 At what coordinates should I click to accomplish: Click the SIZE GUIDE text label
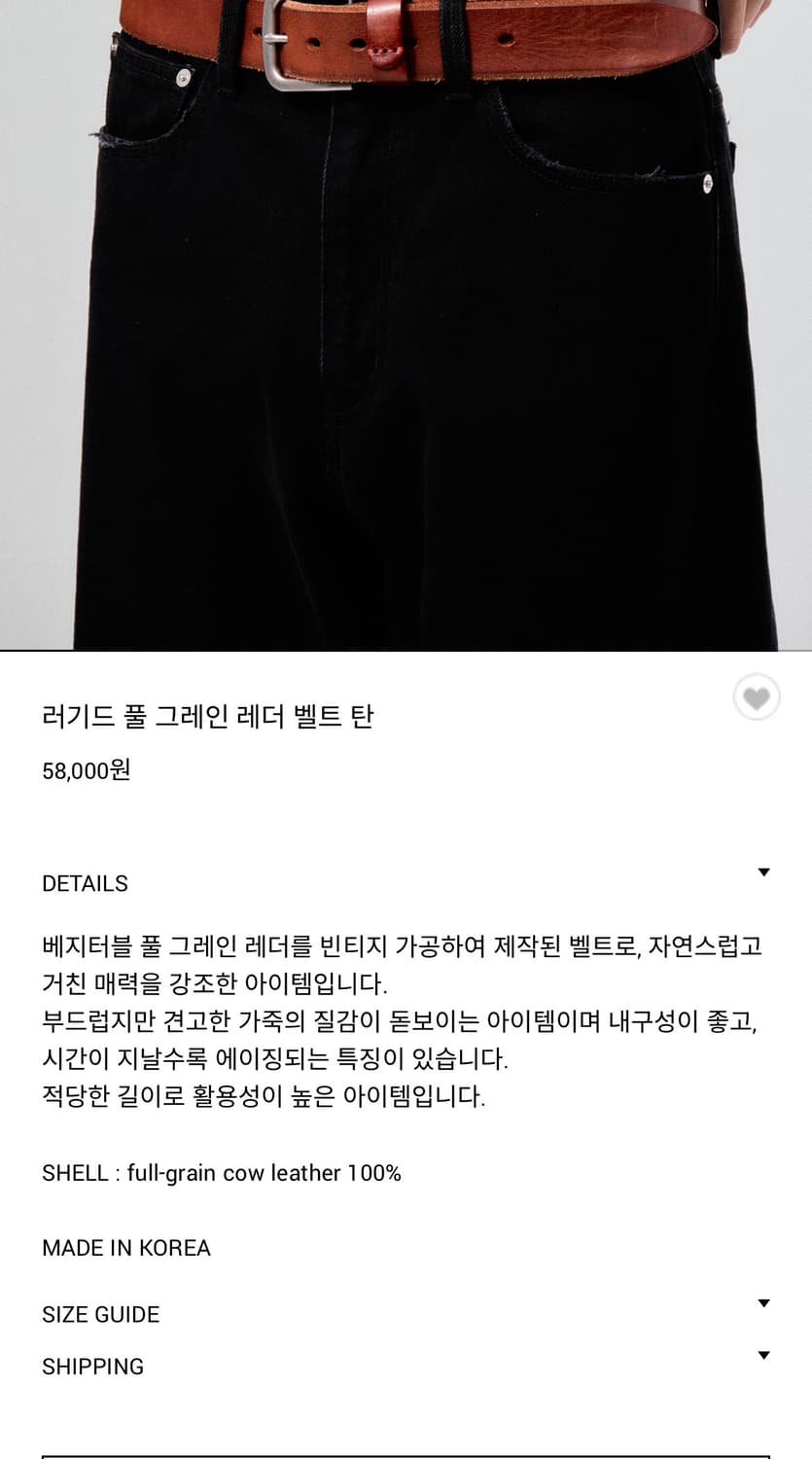click(100, 1314)
